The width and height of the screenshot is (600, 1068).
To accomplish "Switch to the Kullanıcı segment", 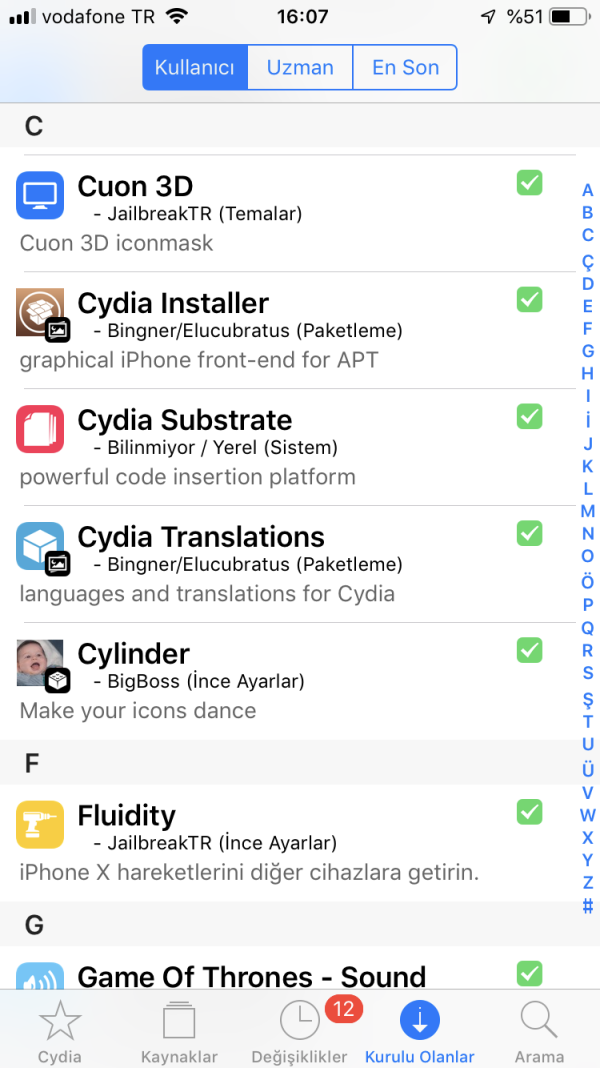I will pos(195,68).
